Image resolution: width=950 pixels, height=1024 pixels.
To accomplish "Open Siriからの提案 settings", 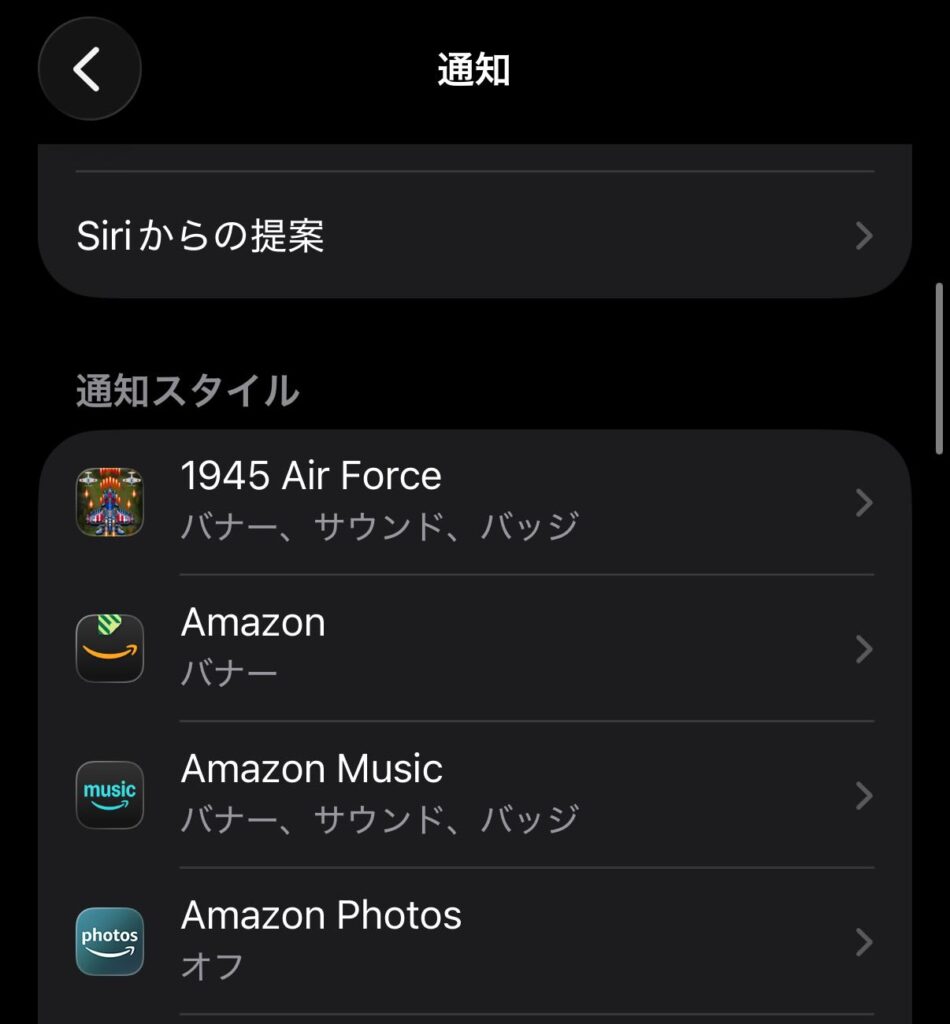I will click(474, 236).
